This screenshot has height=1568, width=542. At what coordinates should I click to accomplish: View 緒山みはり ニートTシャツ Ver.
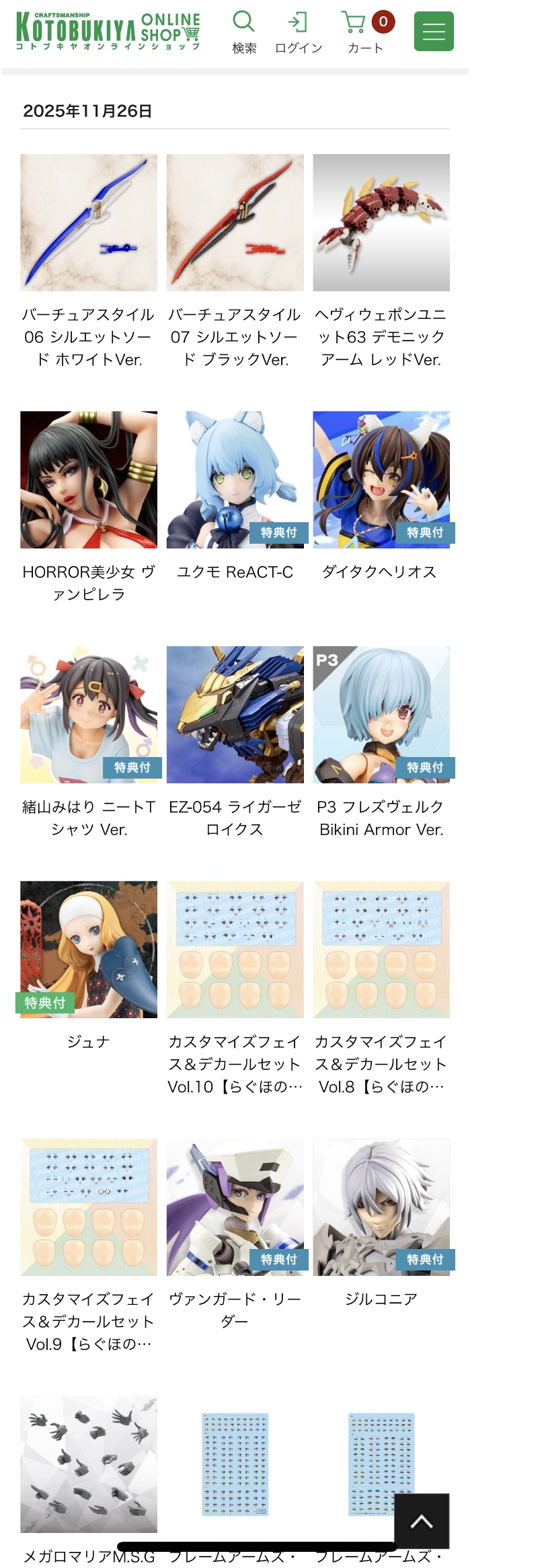click(x=89, y=715)
